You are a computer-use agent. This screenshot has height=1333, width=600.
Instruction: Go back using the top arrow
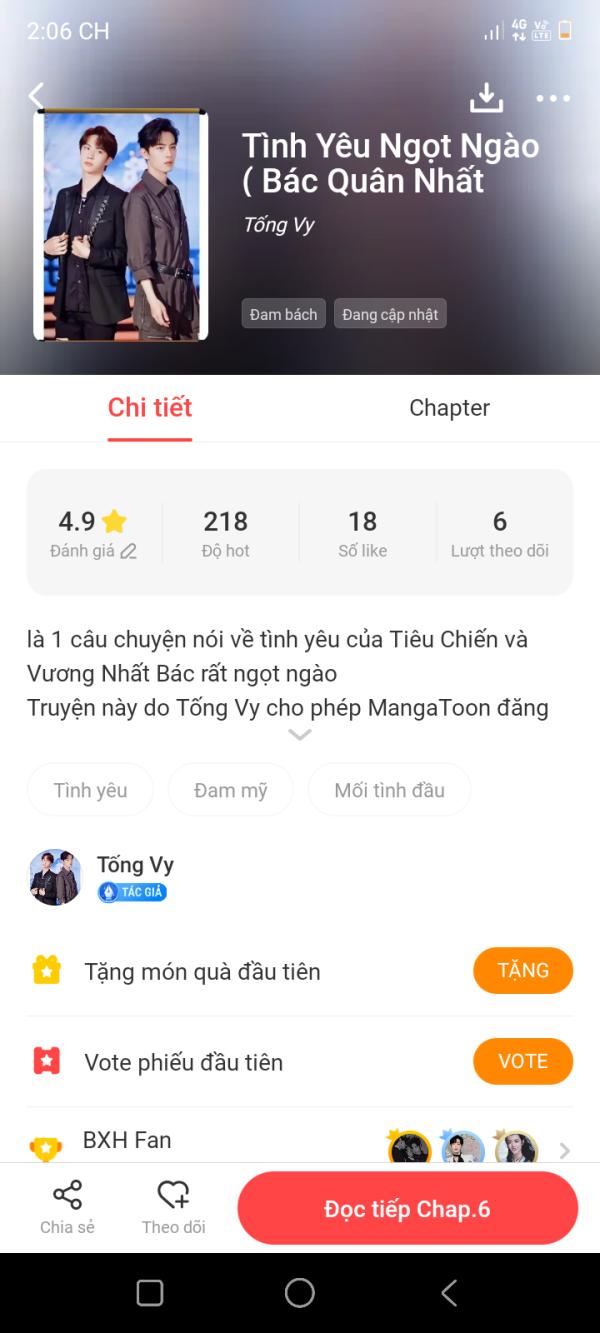coord(37,96)
